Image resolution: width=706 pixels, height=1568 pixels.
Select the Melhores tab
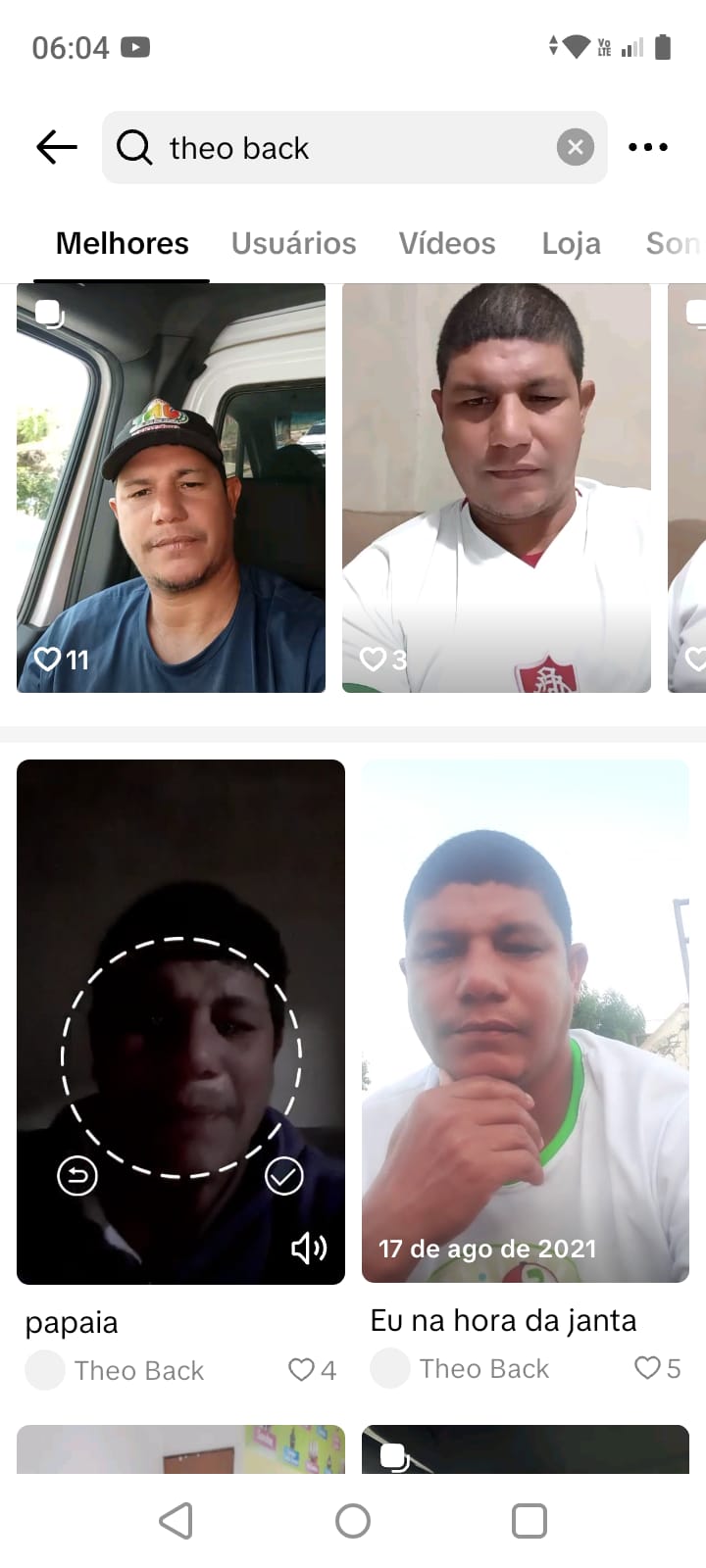[x=122, y=243]
